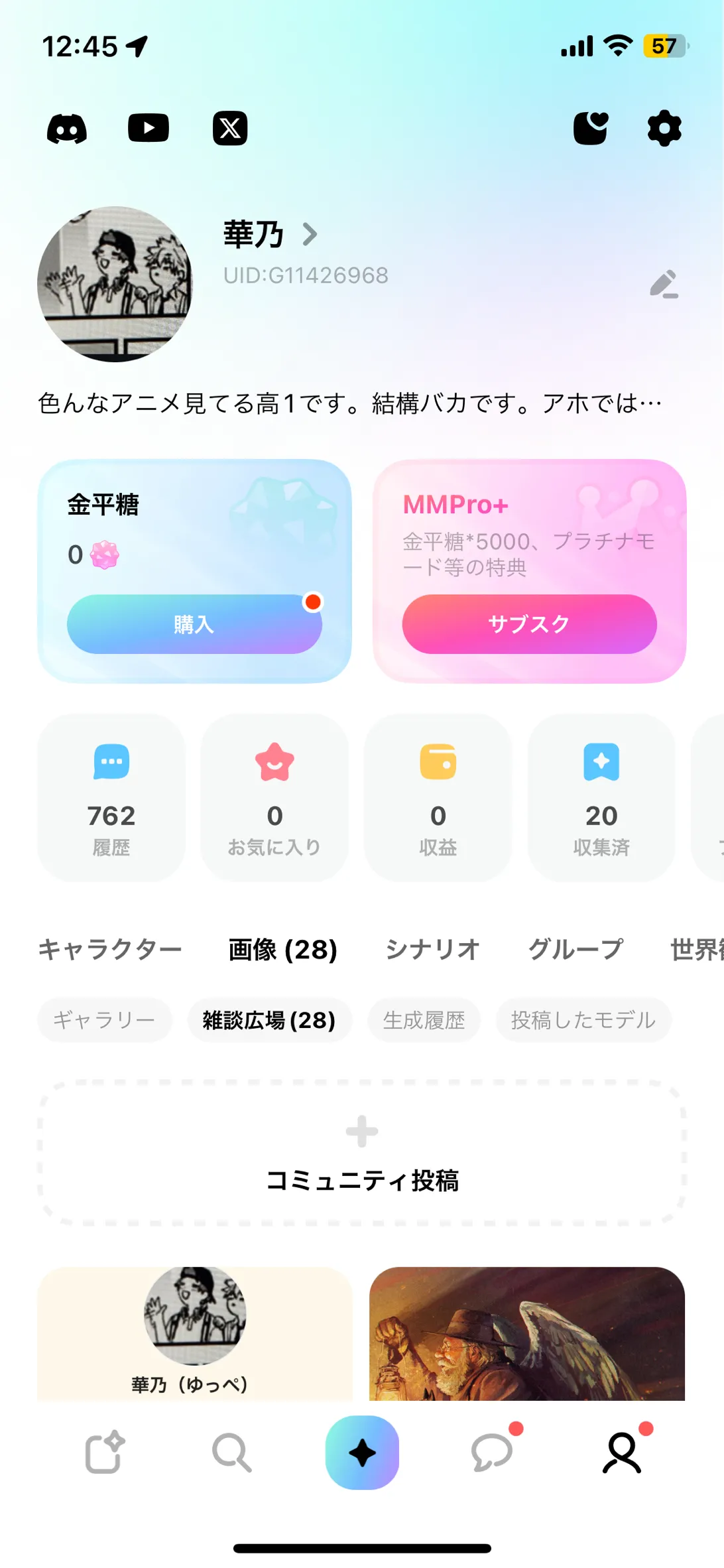
Task: Switch to the キャラクター tab
Action: 110,949
